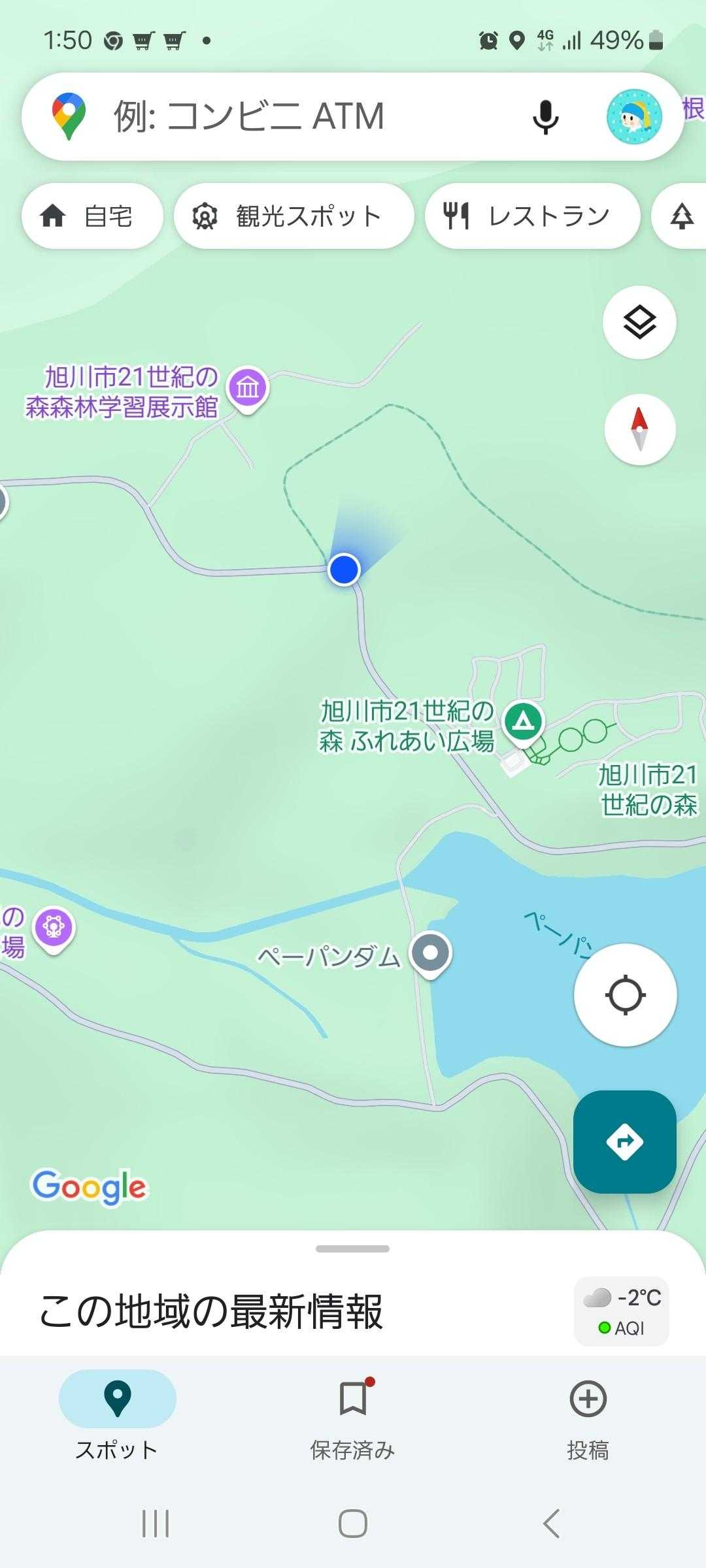Open 旭川市21世紀の森森林学習展示館 place marker

[x=248, y=388]
